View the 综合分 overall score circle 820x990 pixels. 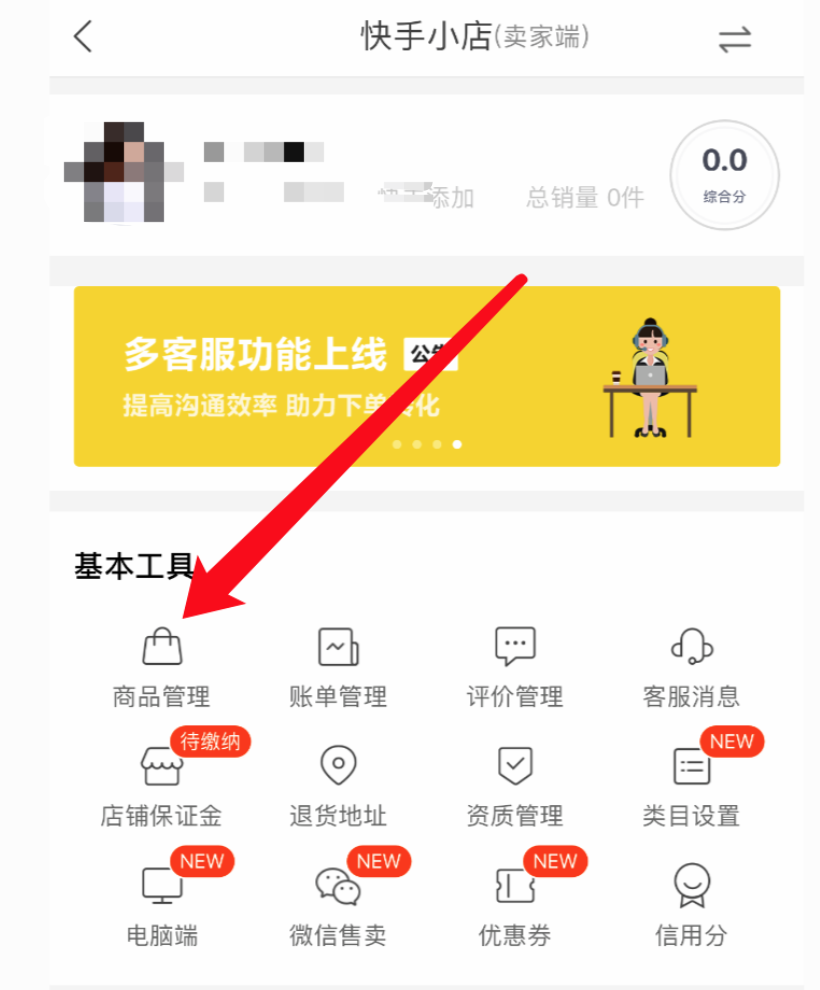click(724, 174)
